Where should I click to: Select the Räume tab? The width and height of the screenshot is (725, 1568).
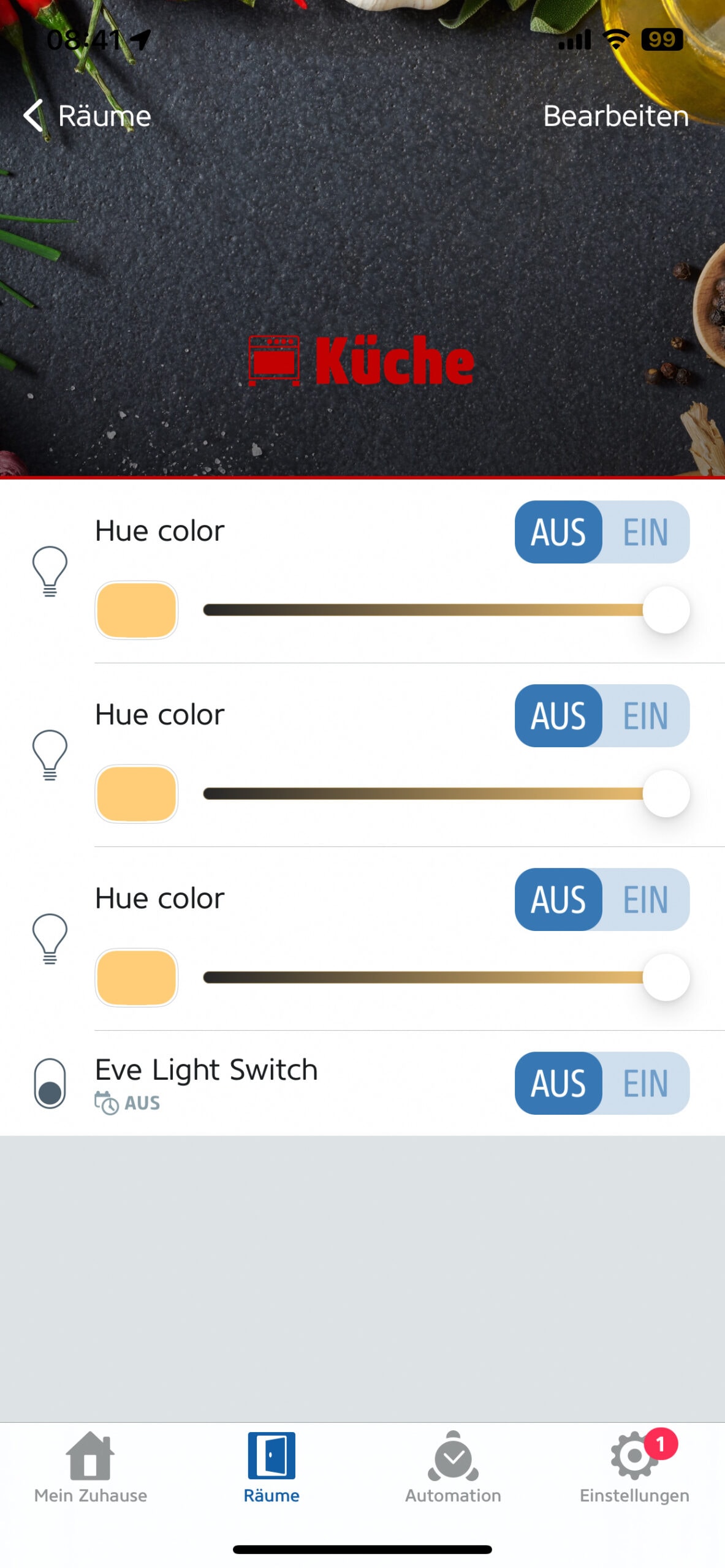271,1468
